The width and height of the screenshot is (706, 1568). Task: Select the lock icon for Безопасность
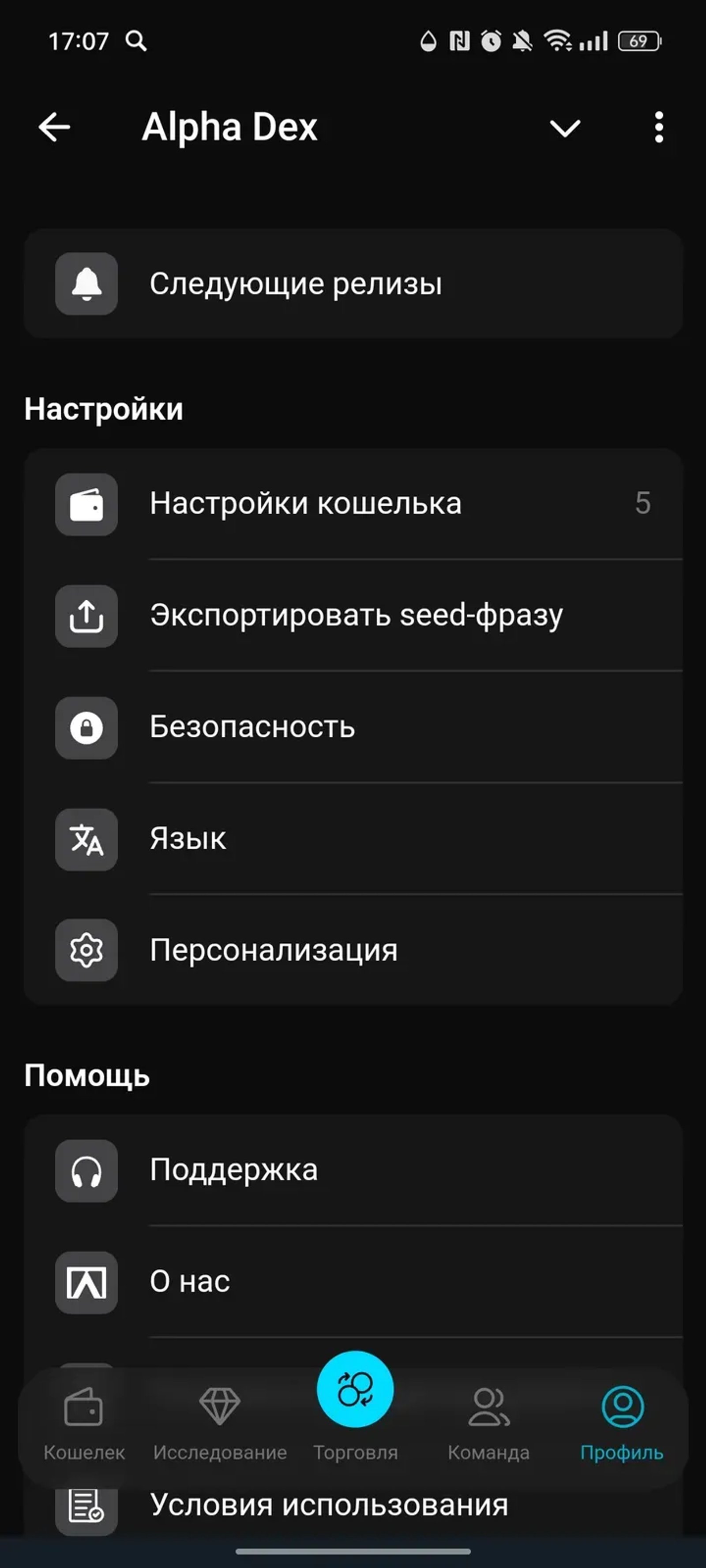click(x=86, y=728)
